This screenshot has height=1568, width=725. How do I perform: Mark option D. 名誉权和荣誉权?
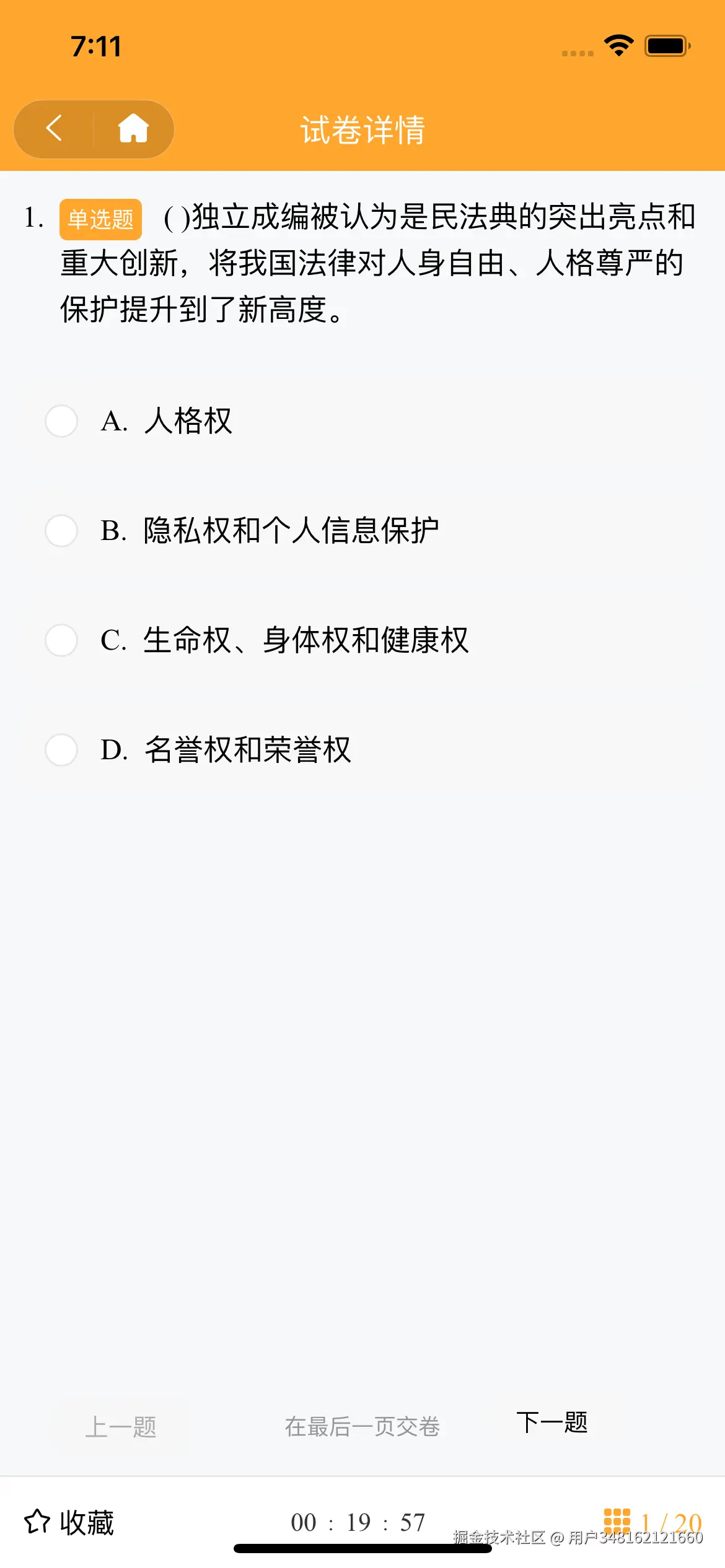pyautogui.click(x=61, y=750)
